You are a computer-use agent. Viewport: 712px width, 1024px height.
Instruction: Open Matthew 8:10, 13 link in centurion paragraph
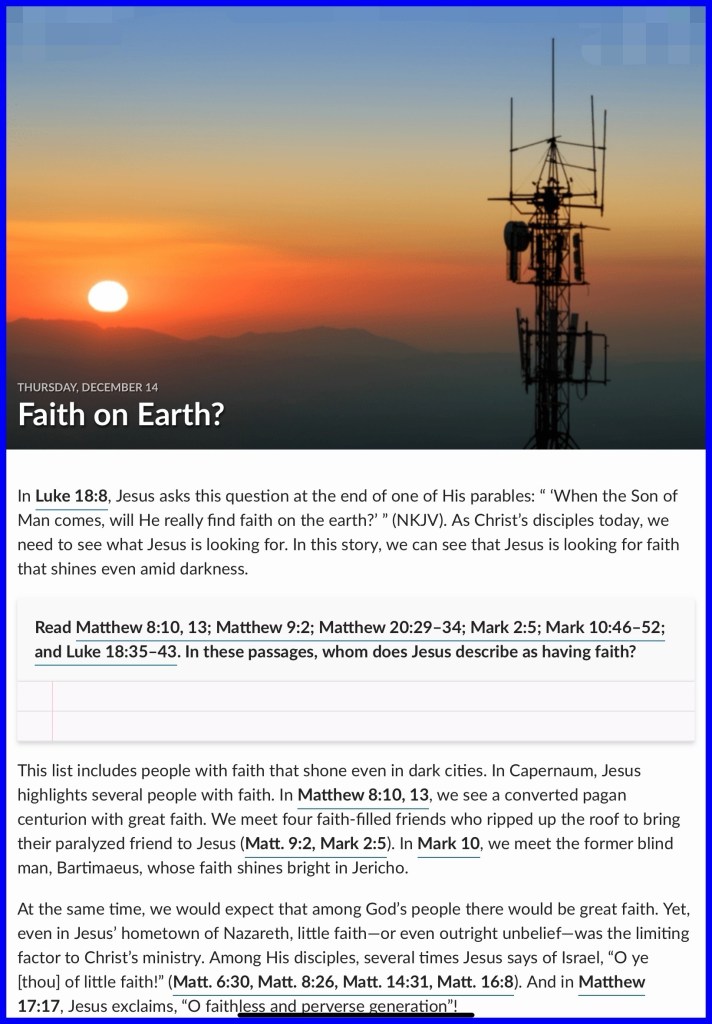(x=363, y=796)
